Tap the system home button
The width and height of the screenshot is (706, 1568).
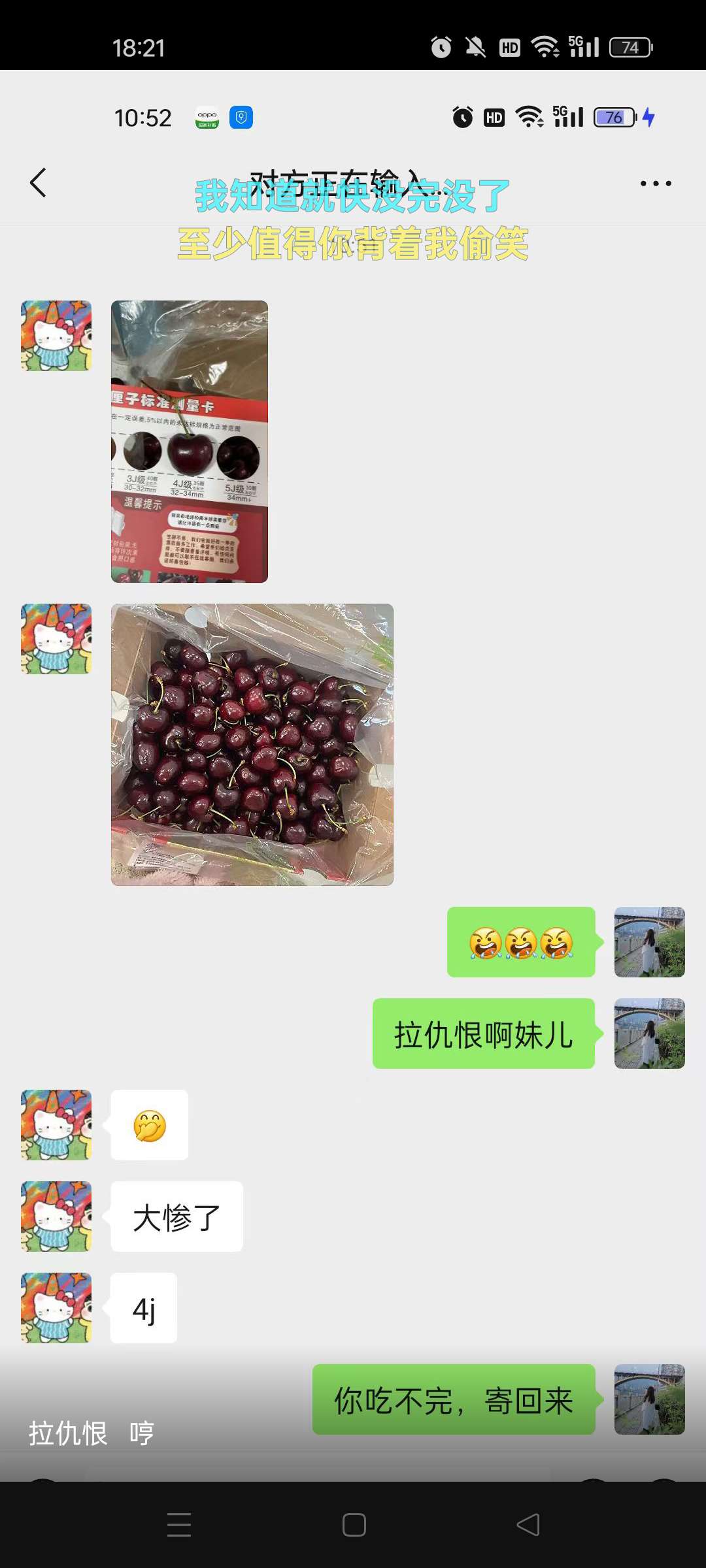point(354,1525)
